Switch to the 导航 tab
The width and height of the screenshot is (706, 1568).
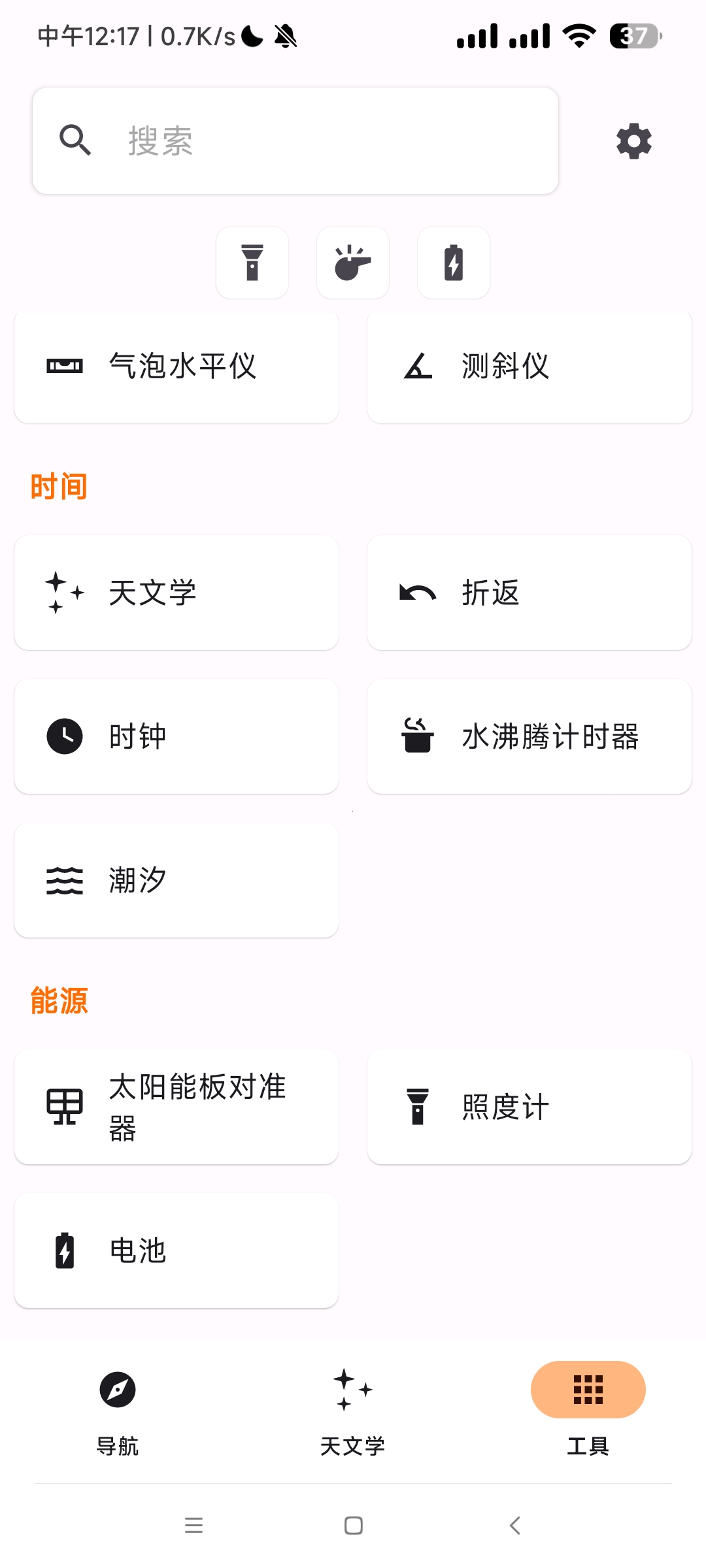coord(118,1411)
